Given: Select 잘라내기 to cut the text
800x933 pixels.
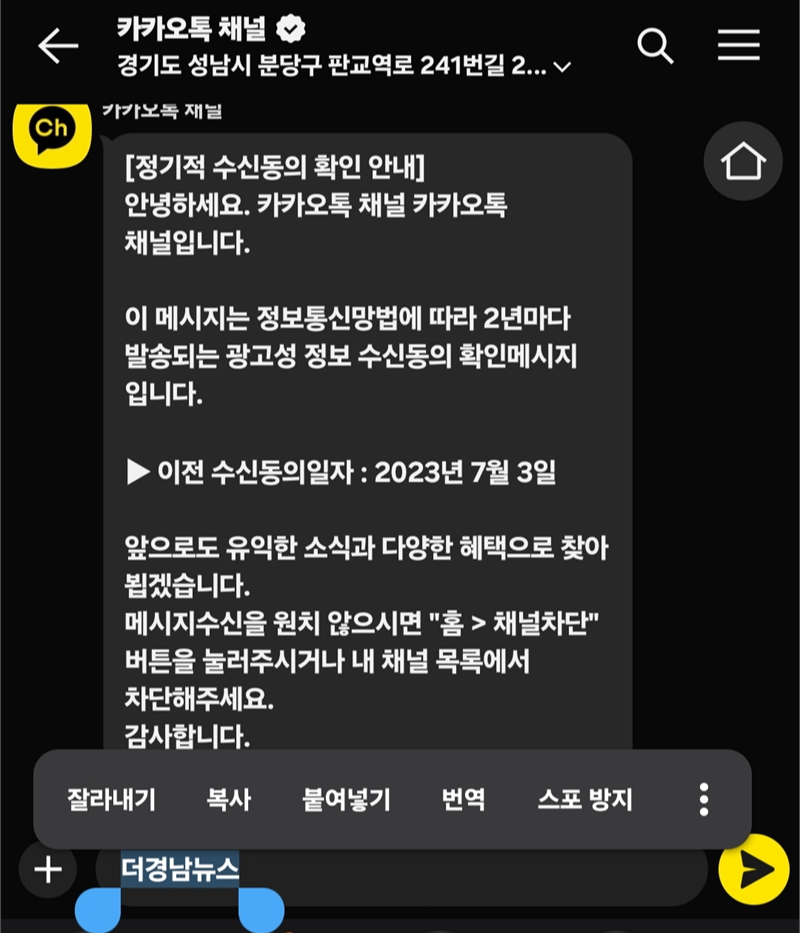Looking at the screenshot, I should point(111,800).
